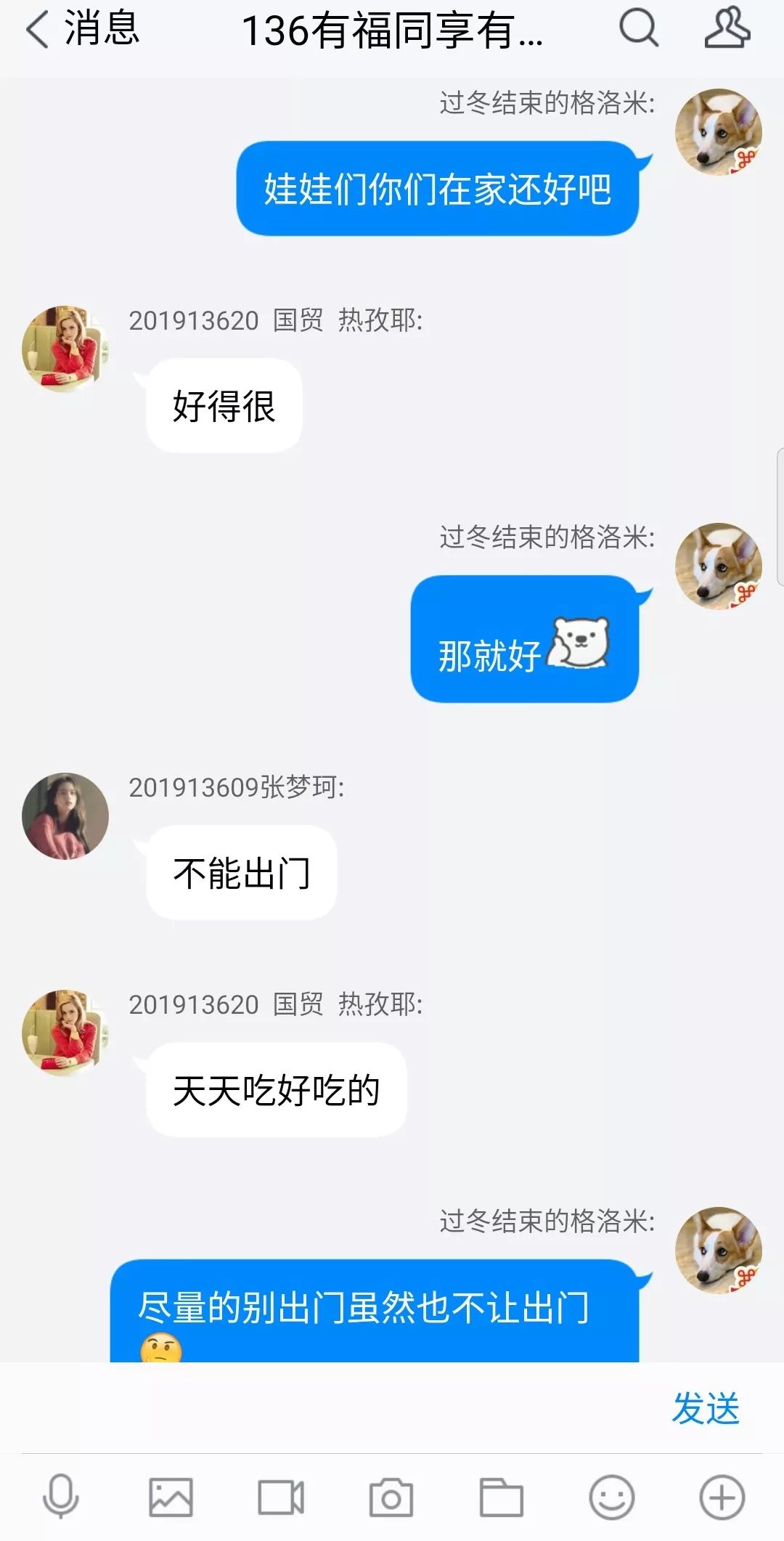784x1541 pixels.
Task: Open file folder attachment icon
Action: 502,1497
